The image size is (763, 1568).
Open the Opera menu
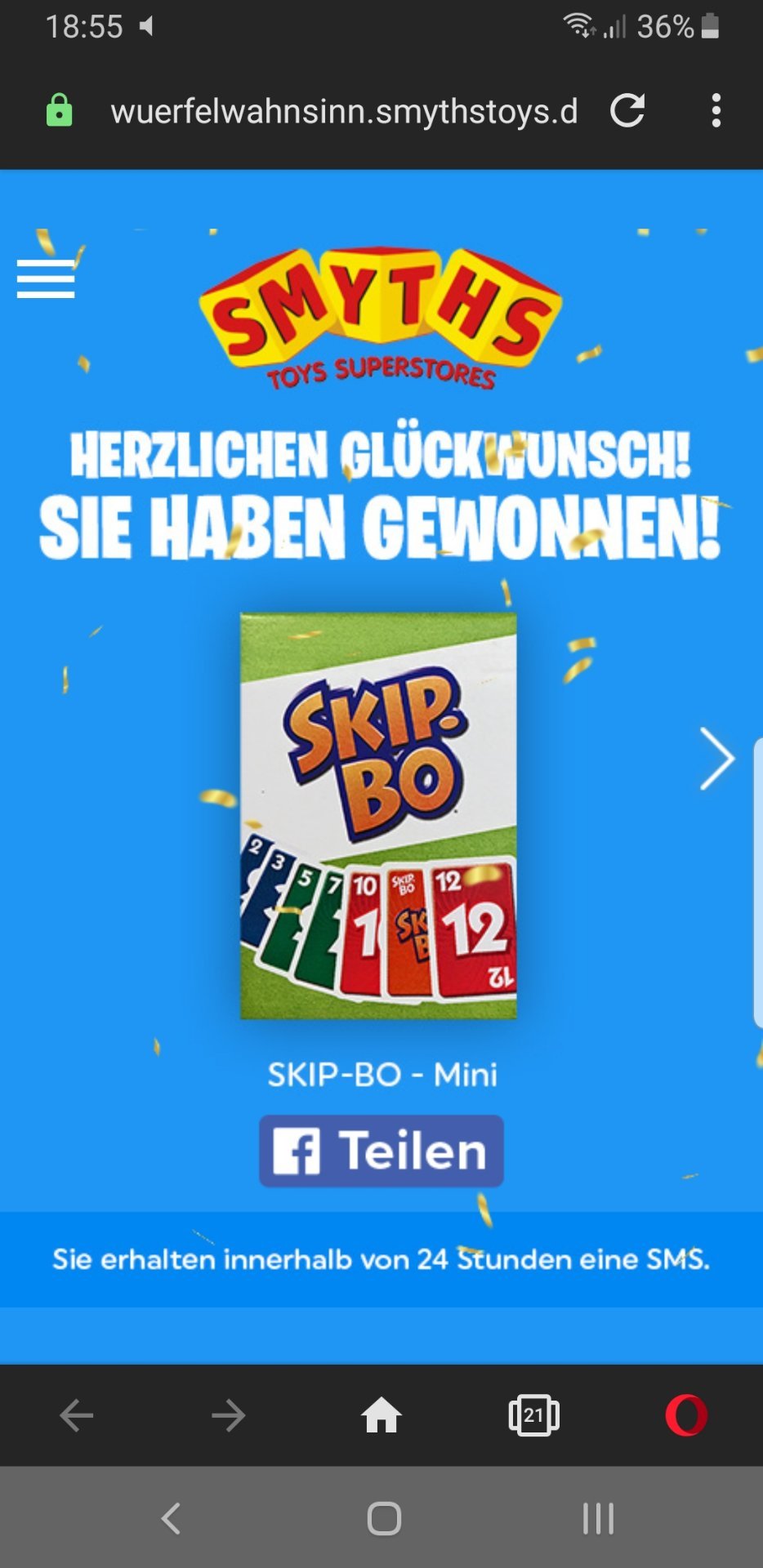click(x=686, y=1415)
